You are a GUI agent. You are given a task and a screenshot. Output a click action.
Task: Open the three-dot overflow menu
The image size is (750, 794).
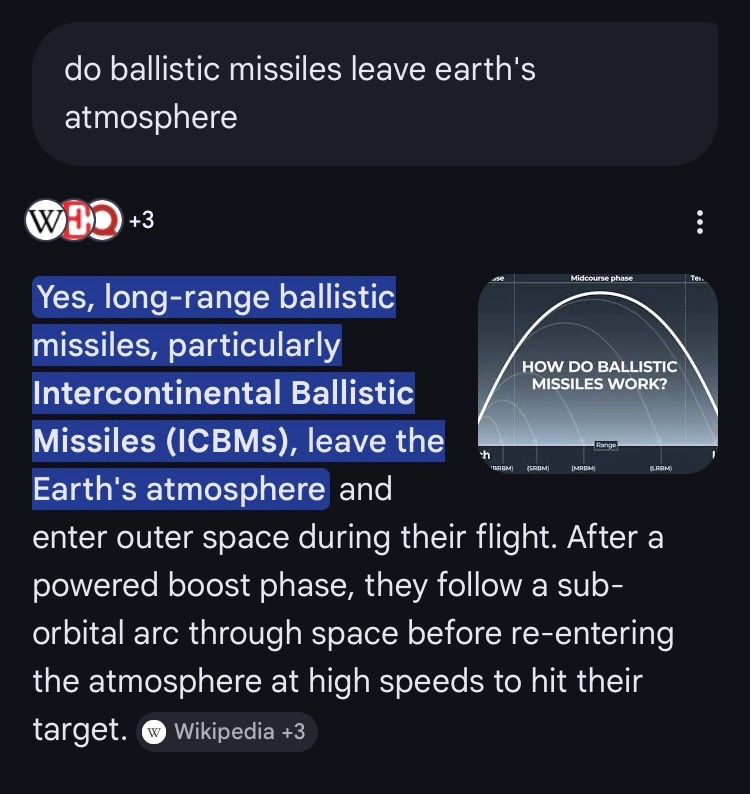[x=700, y=222]
